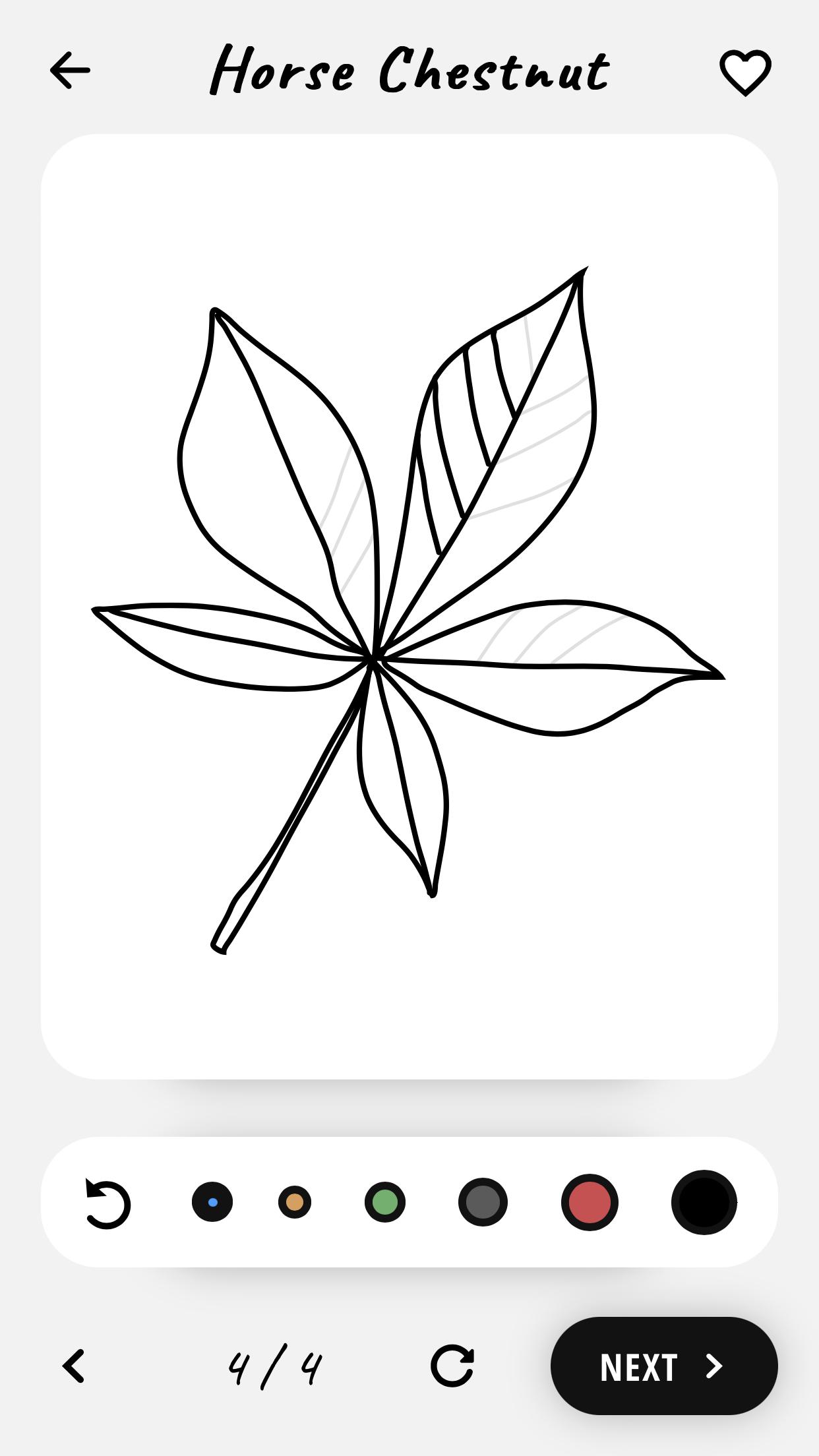The image size is (819, 1456).
Task: Undo the last stroke
Action: pyautogui.click(x=108, y=1204)
